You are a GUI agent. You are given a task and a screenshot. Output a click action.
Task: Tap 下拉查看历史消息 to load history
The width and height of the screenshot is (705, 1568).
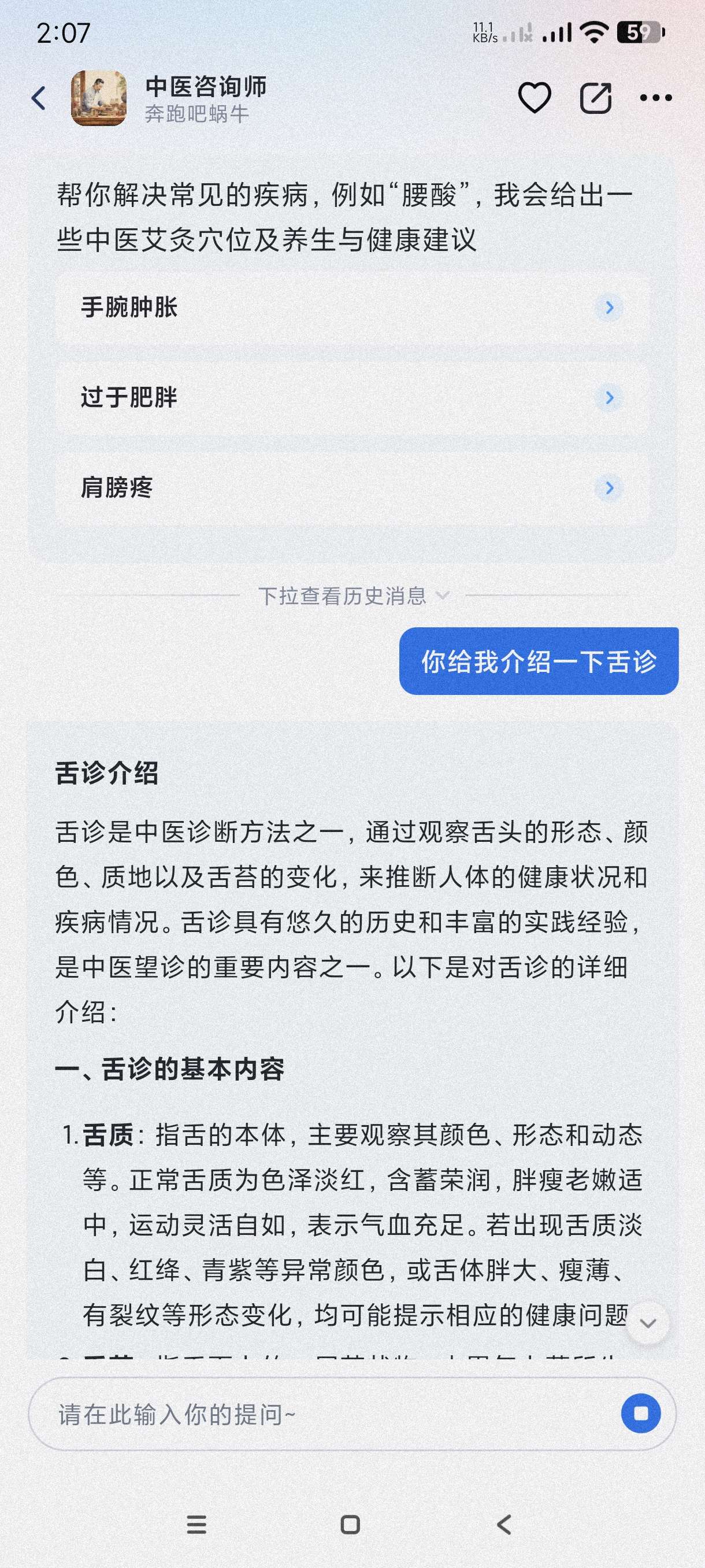tap(351, 596)
